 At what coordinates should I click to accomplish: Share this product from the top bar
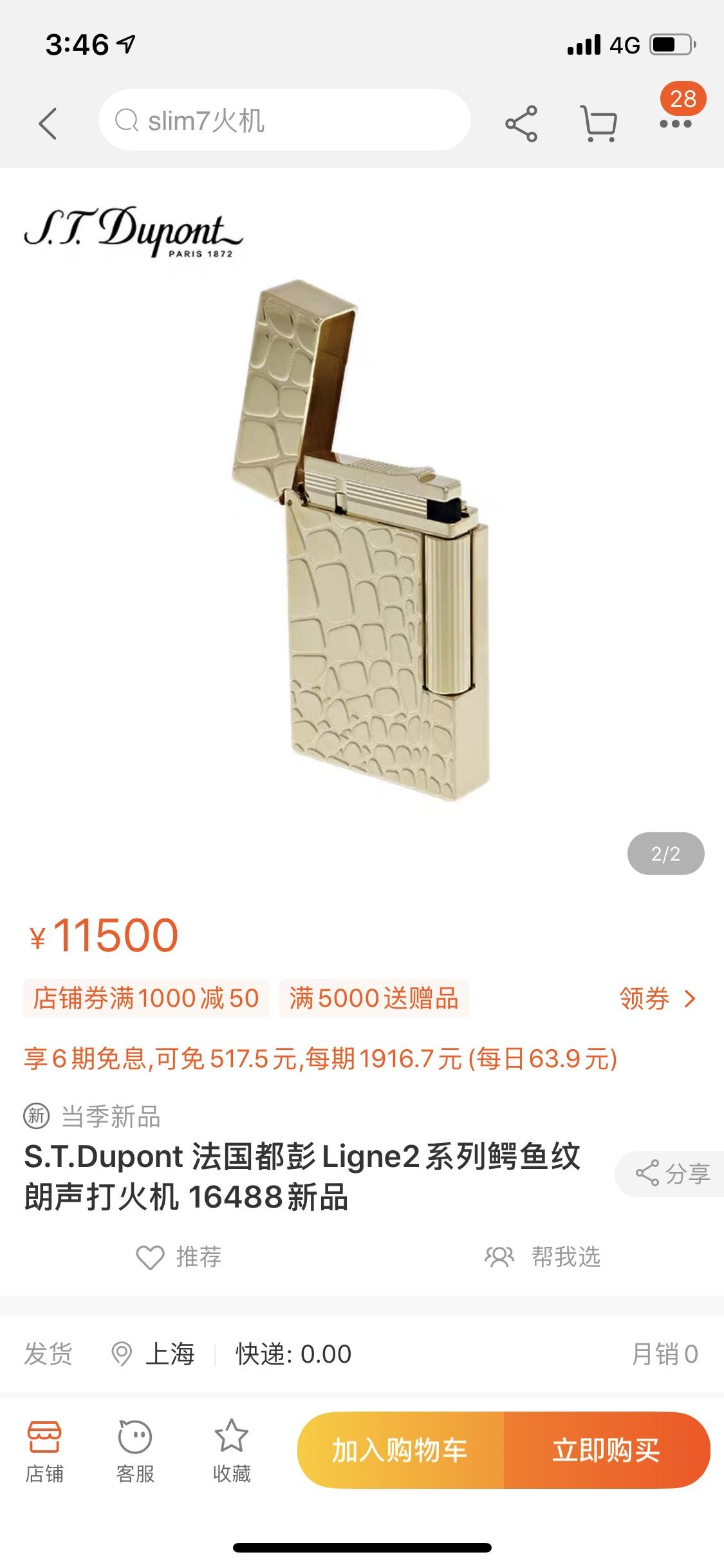[x=521, y=123]
